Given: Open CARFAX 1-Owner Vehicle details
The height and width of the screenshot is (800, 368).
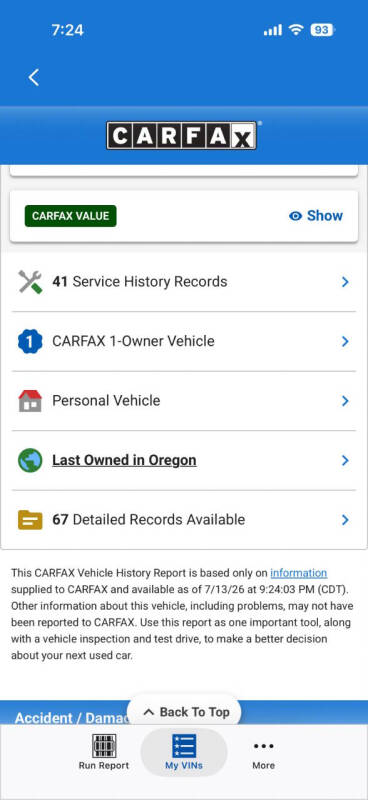Looking at the screenshot, I should click(x=184, y=341).
